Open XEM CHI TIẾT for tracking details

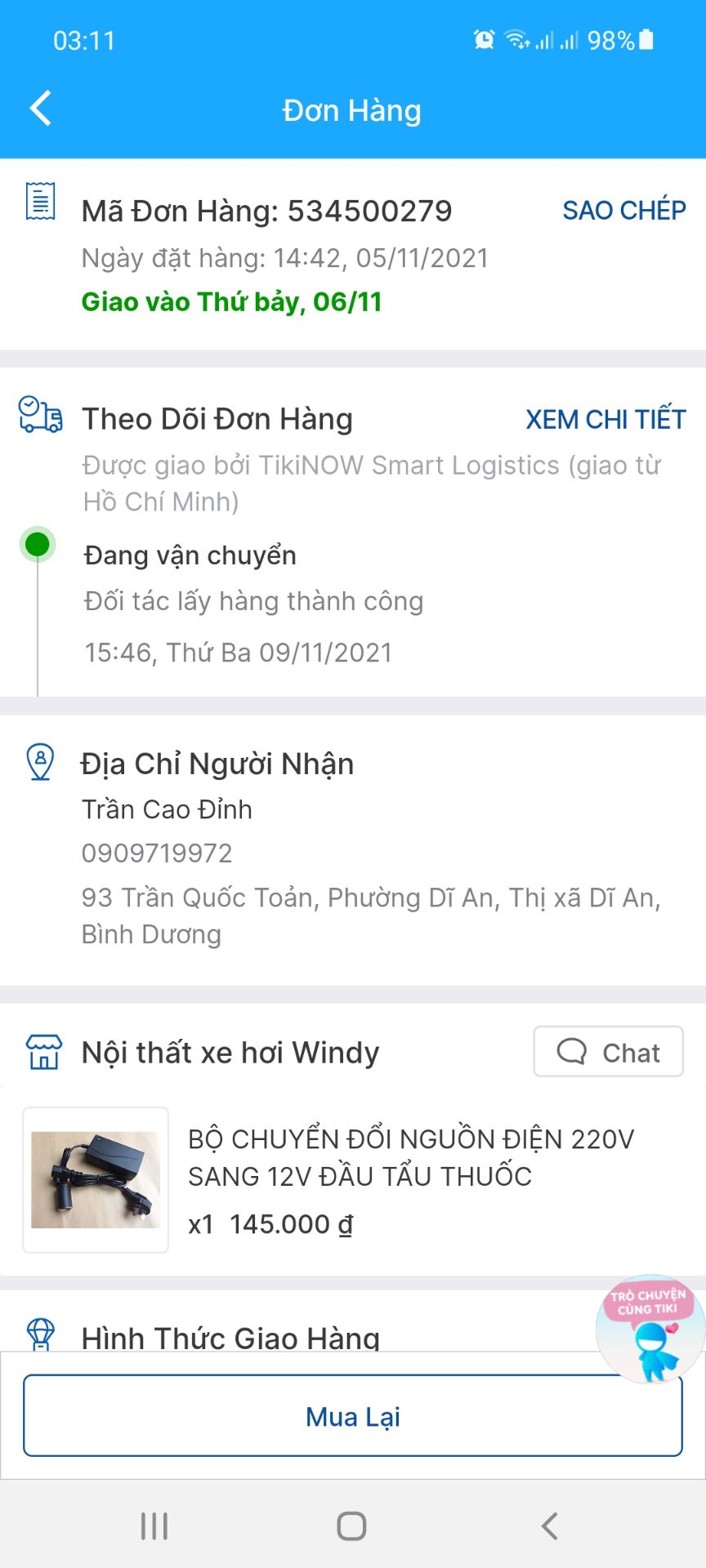[x=605, y=418]
